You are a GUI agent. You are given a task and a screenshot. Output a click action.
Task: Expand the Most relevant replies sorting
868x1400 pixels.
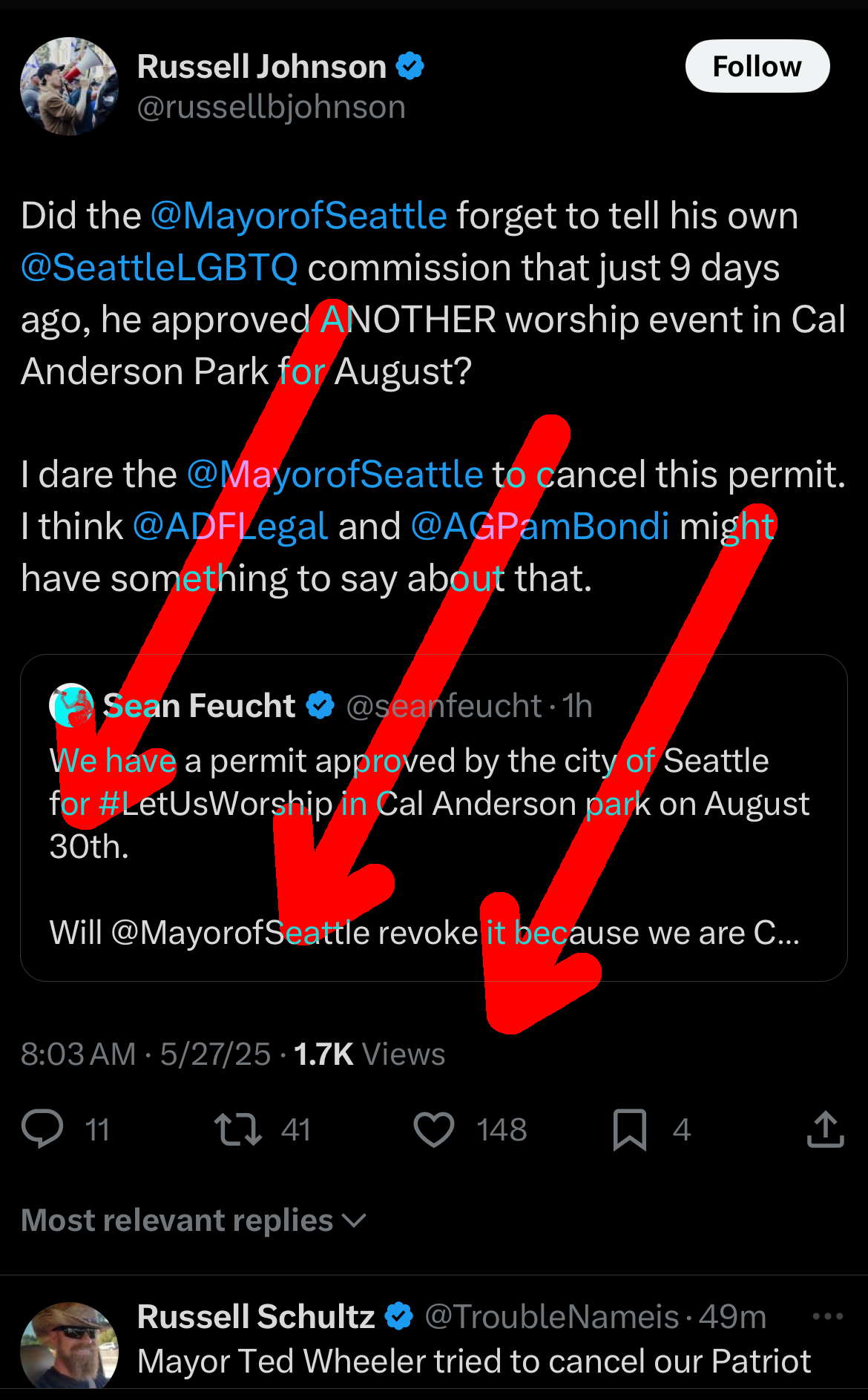click(x=194, y=1221)
